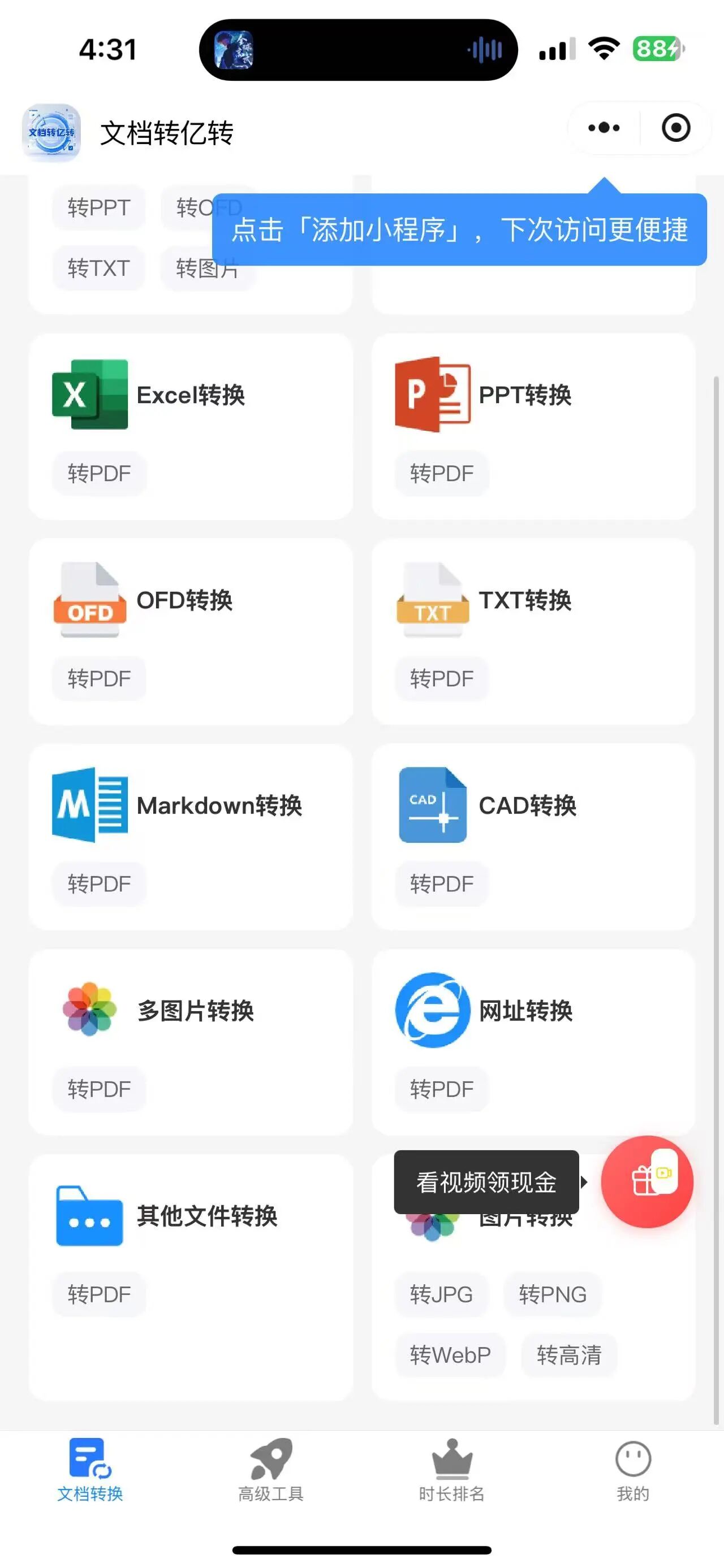Open the mini program three-dot menu
Viewport: 724px width, 1568px height.
pyautogui.click(x=604, y=128)
